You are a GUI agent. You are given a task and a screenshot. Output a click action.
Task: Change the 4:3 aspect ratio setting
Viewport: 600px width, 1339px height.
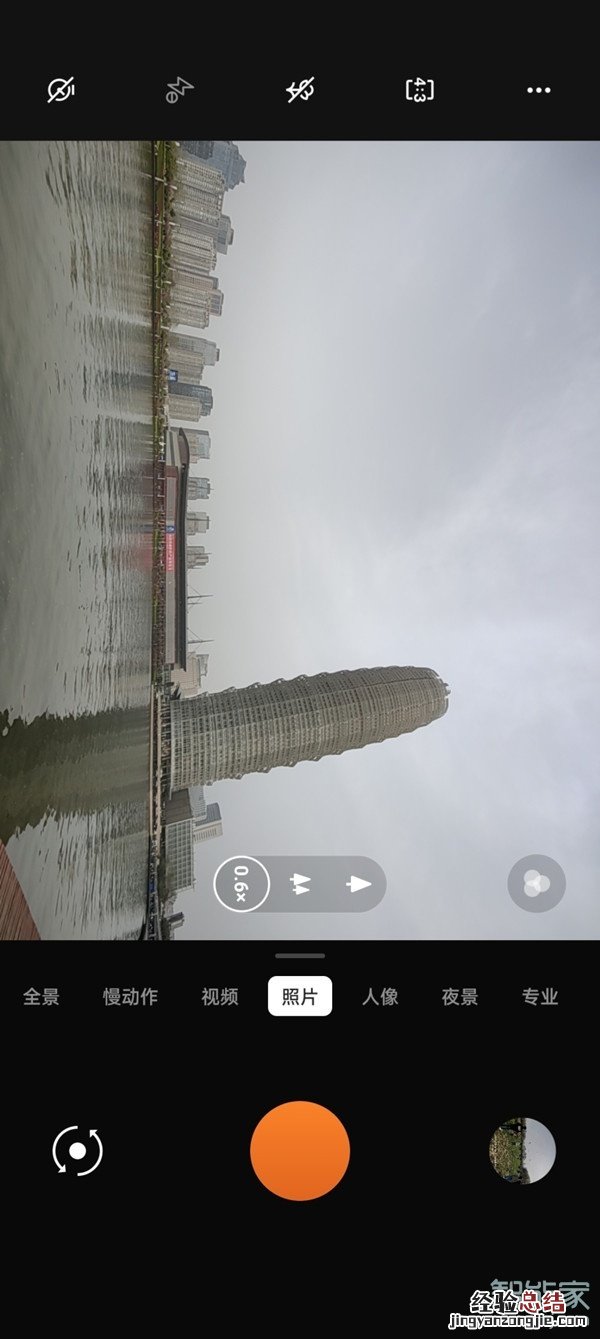click(x=419, y=90)
